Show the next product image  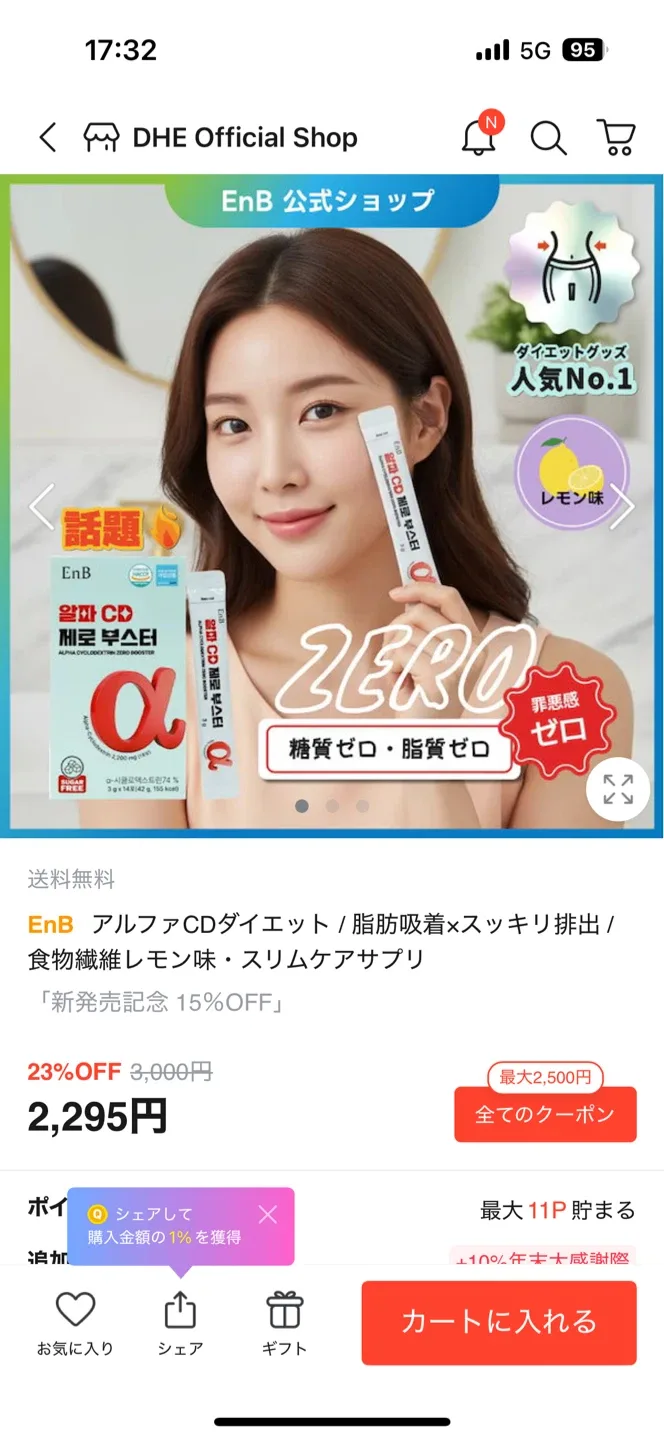pos(622,507)
